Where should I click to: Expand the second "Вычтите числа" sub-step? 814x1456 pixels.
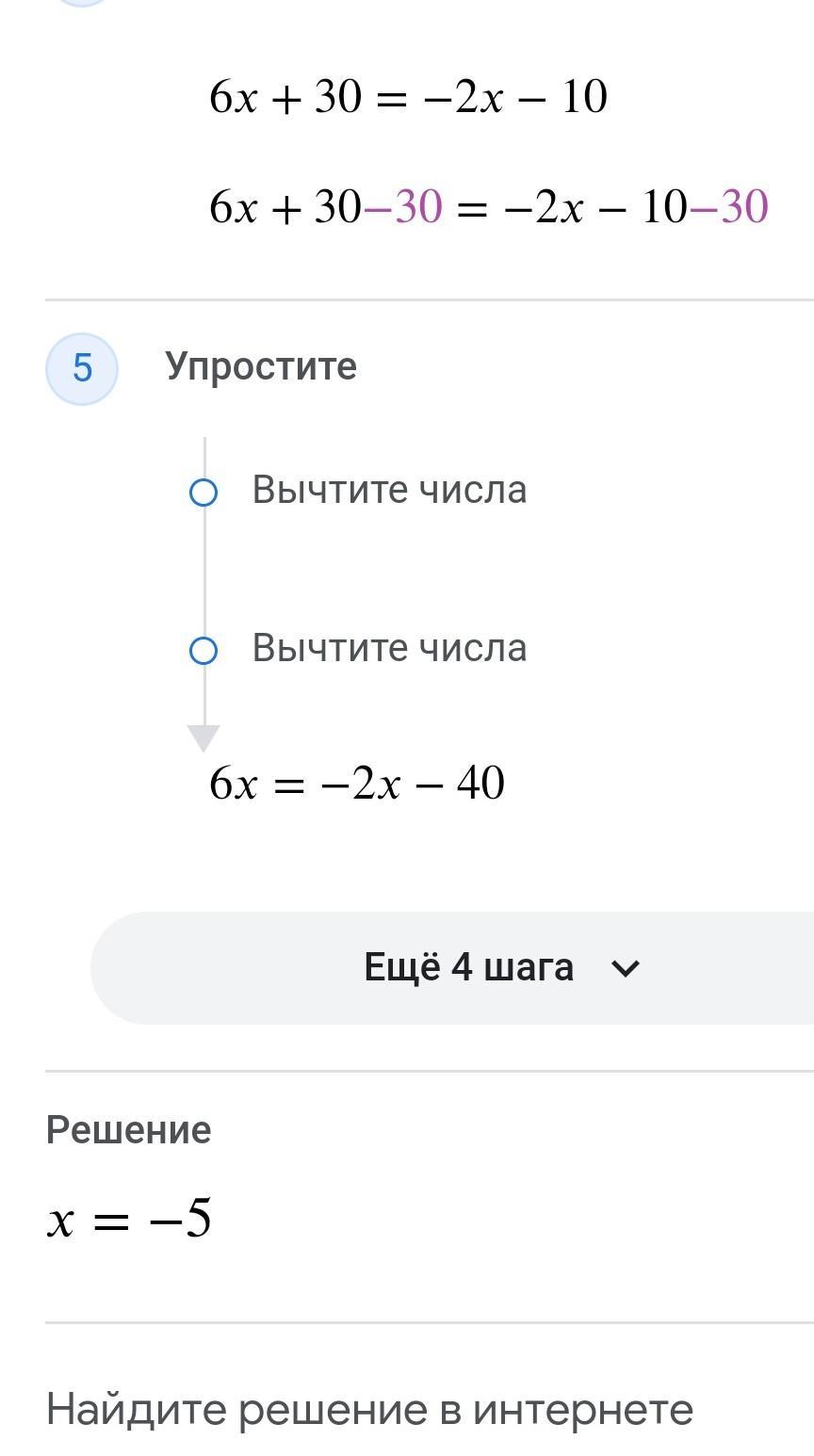[389, 648]
